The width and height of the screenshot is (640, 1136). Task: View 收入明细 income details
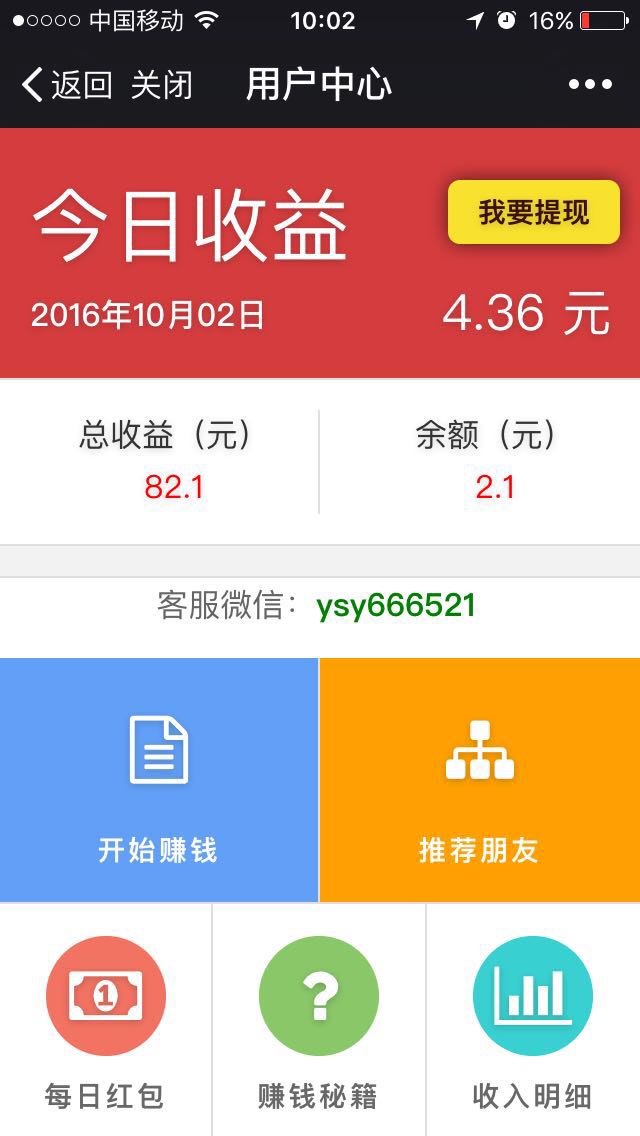(x=533, y=1020)
